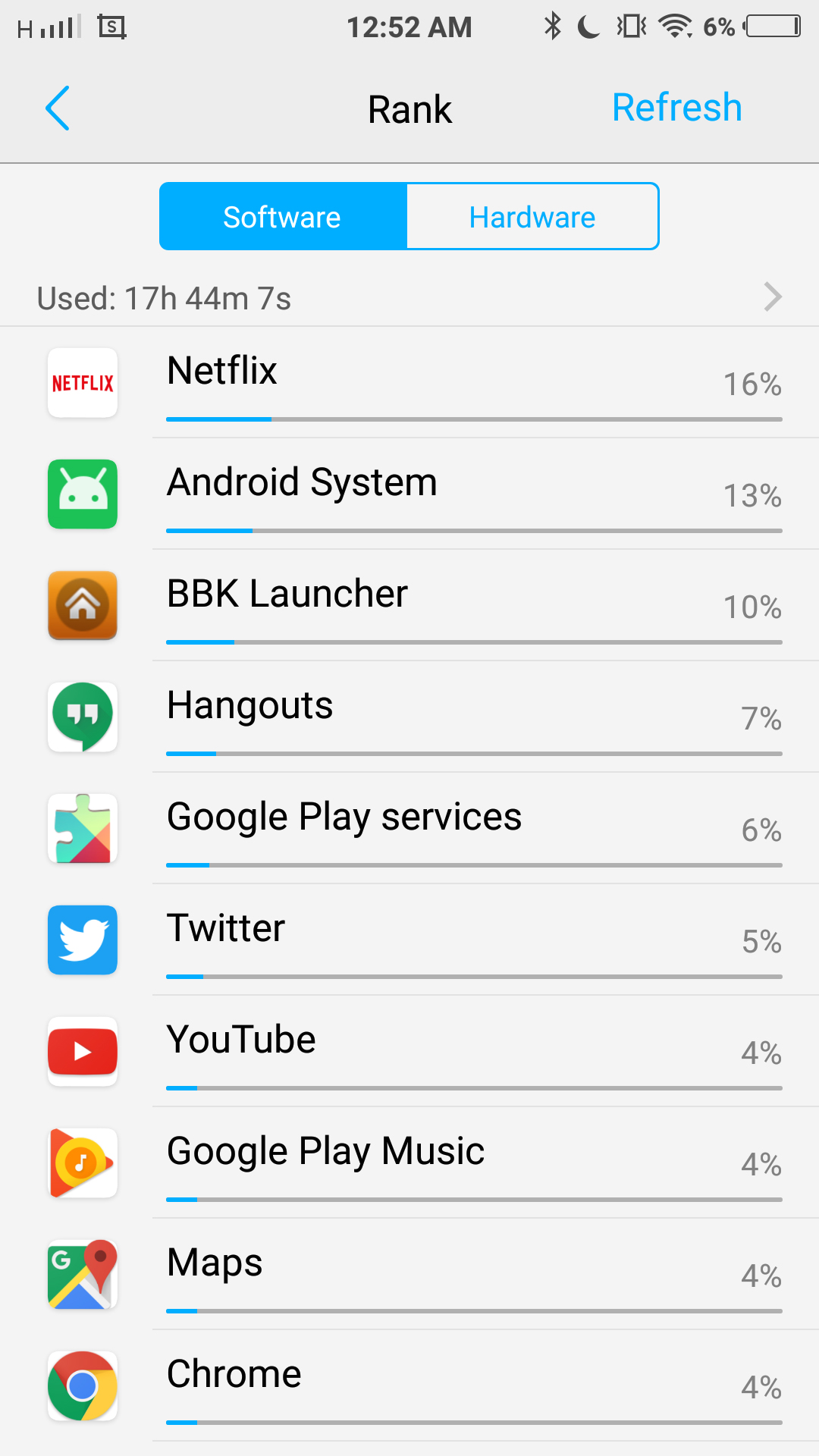Expand the Used time details chevron
The height and width of the screenshot is (1456, 819).
pyautogui.click(x=772, y=297)
